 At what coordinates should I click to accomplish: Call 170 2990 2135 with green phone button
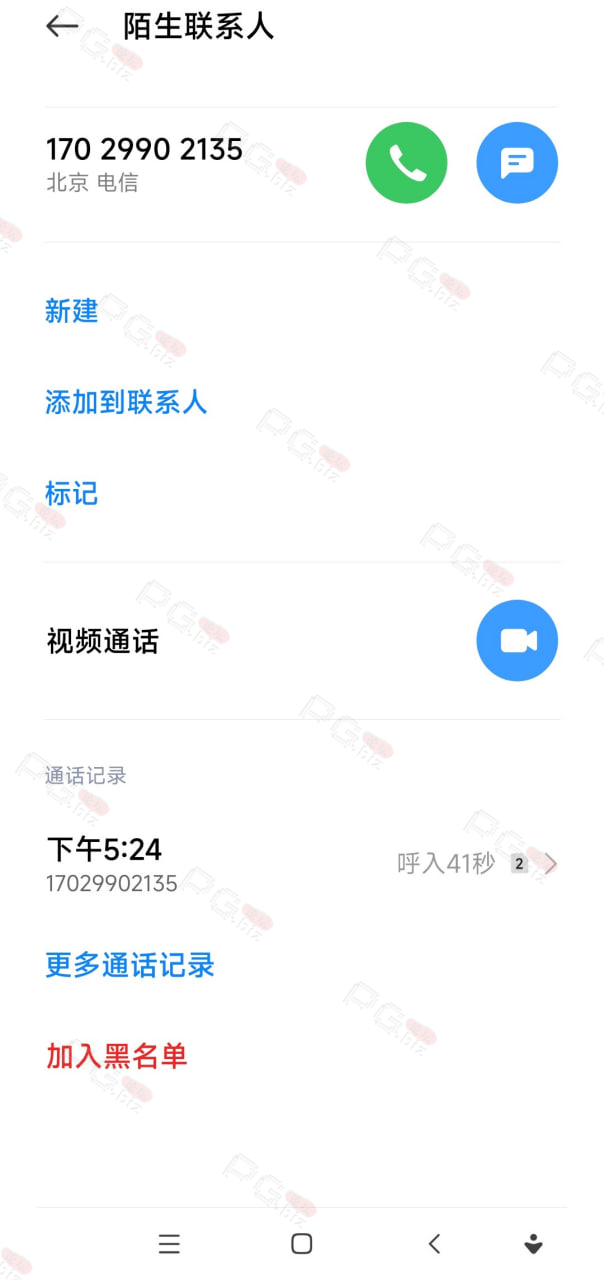point(406,163)
